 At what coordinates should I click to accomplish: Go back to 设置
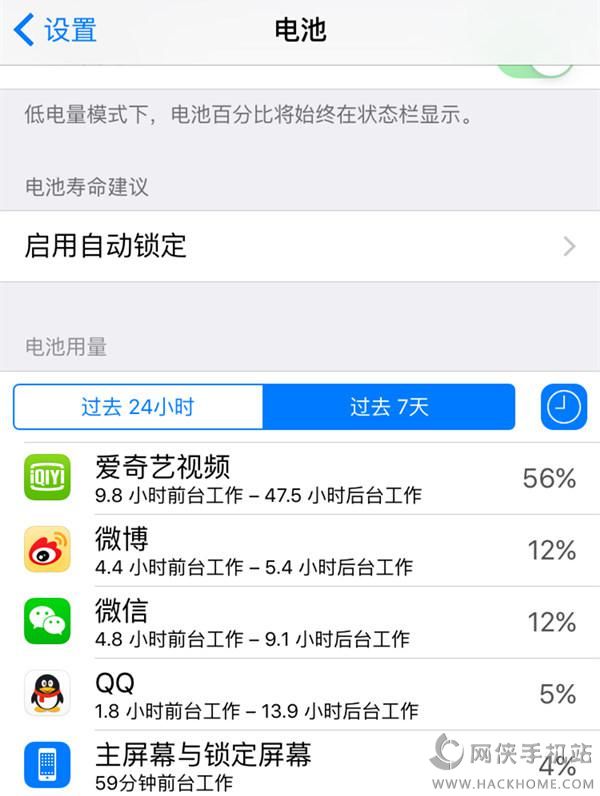(x=55, y=30)
